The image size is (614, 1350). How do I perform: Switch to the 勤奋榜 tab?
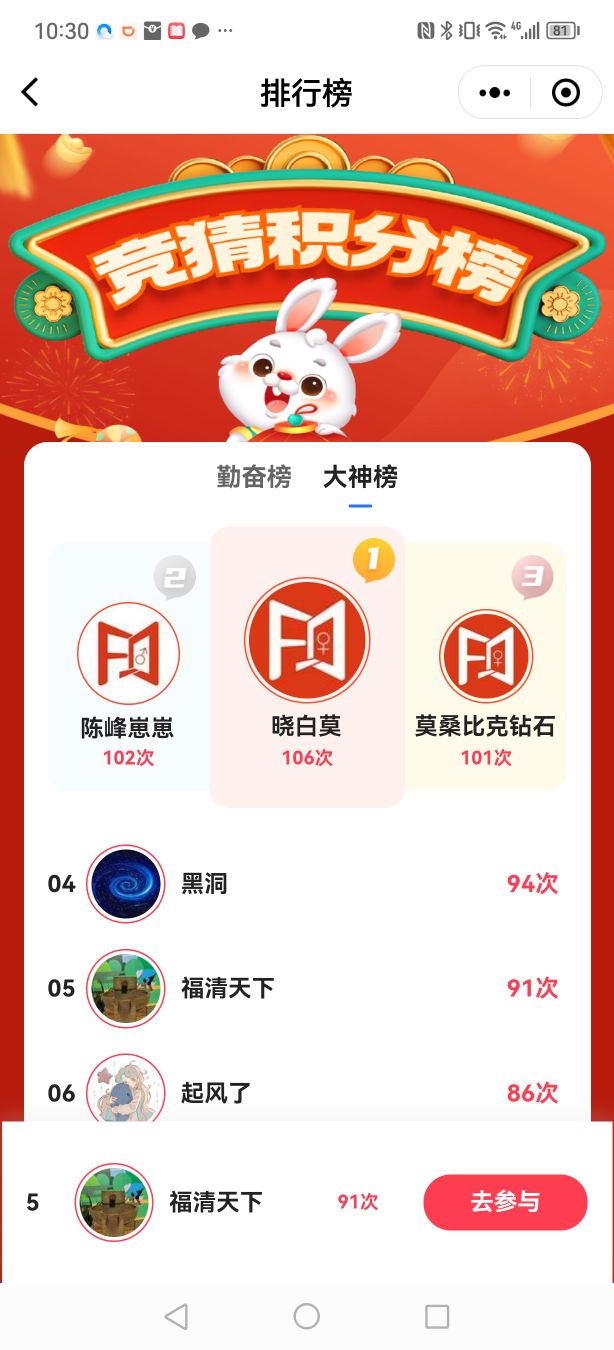254,477
